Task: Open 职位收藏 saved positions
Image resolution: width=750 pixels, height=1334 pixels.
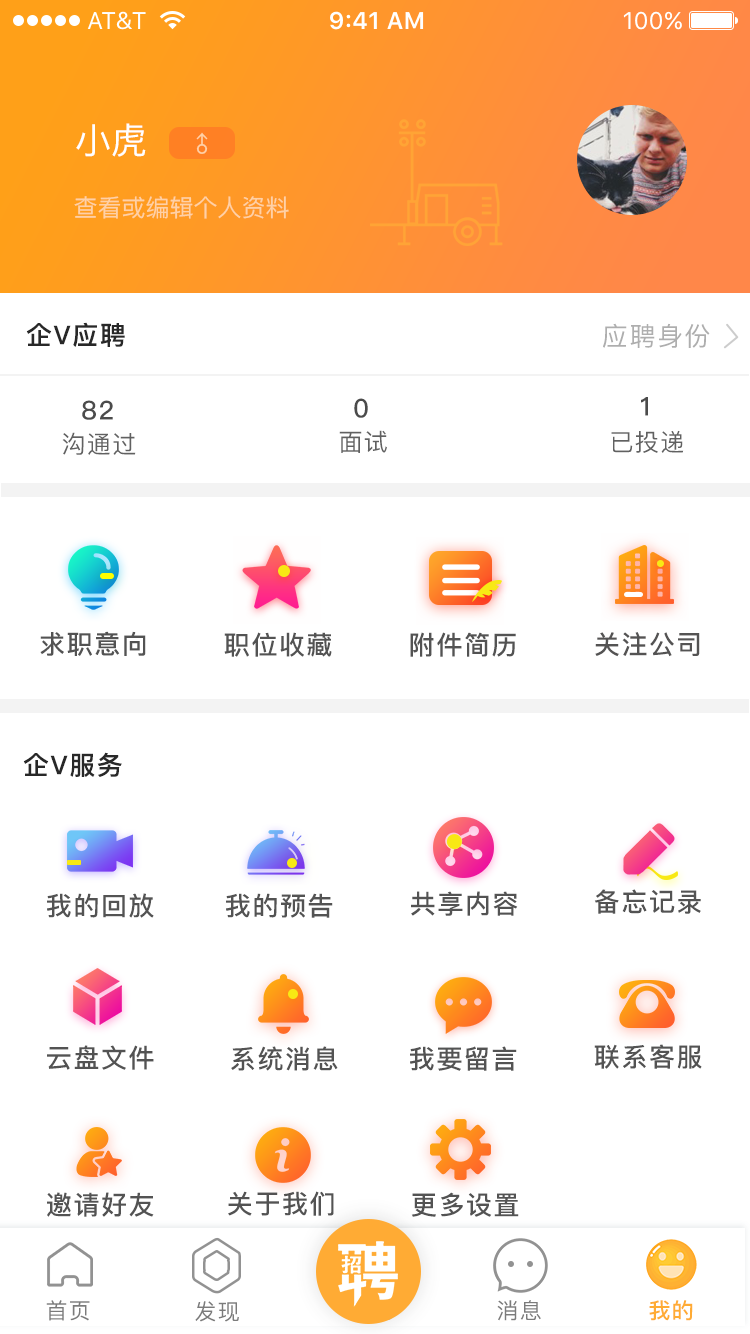Action: pos(278,602)
